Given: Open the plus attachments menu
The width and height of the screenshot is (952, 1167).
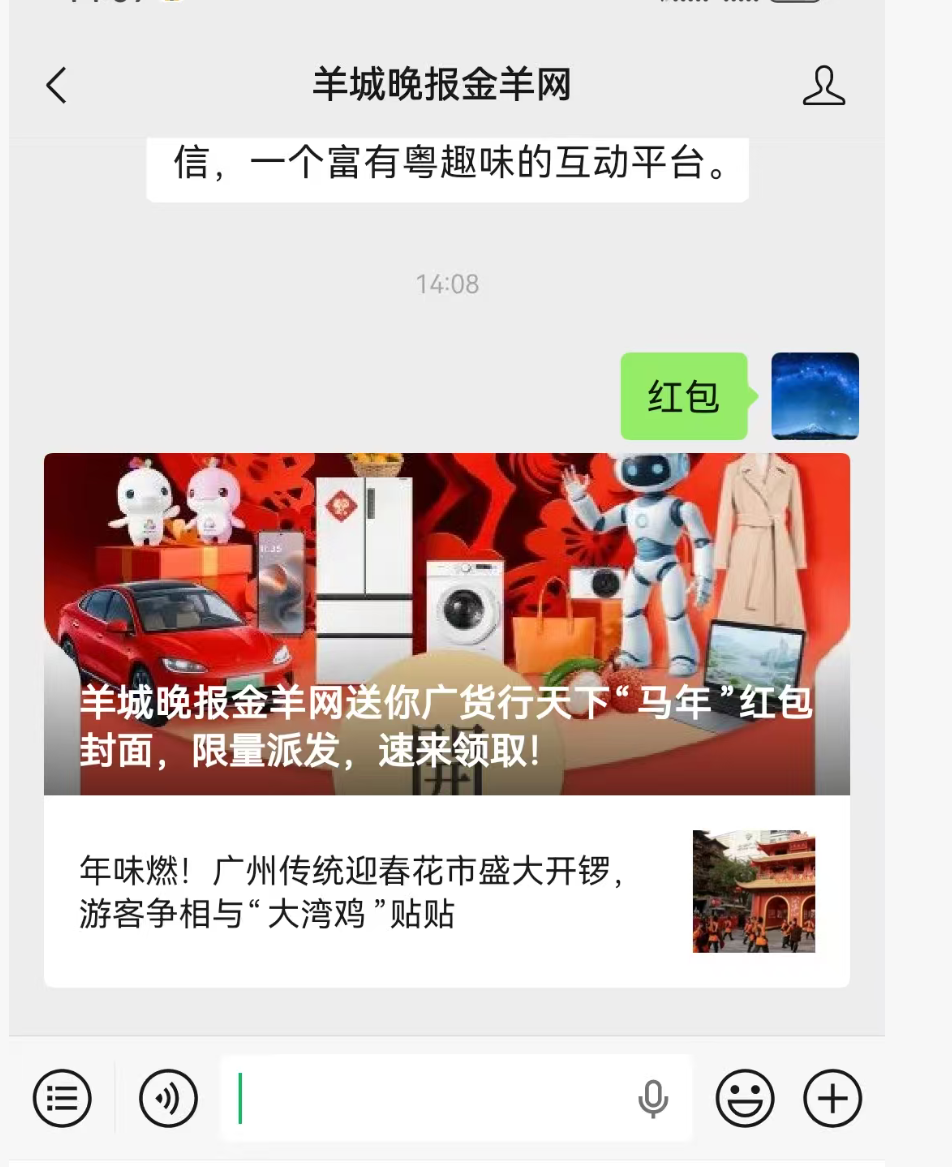Looking at the screenshot, I should 832,1098.
